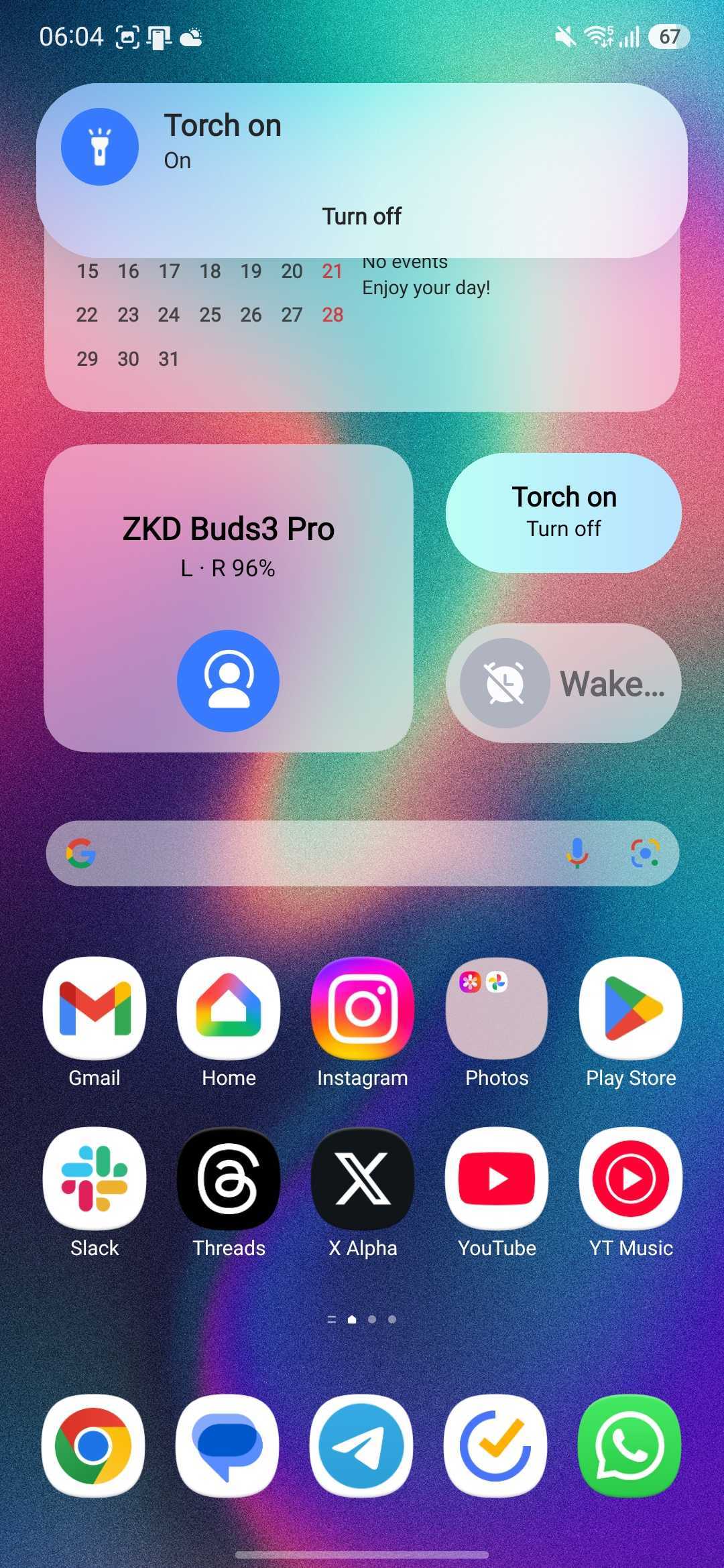Open Instagram
This screenshot has height=1568, width=724.
coord(363,1008)
